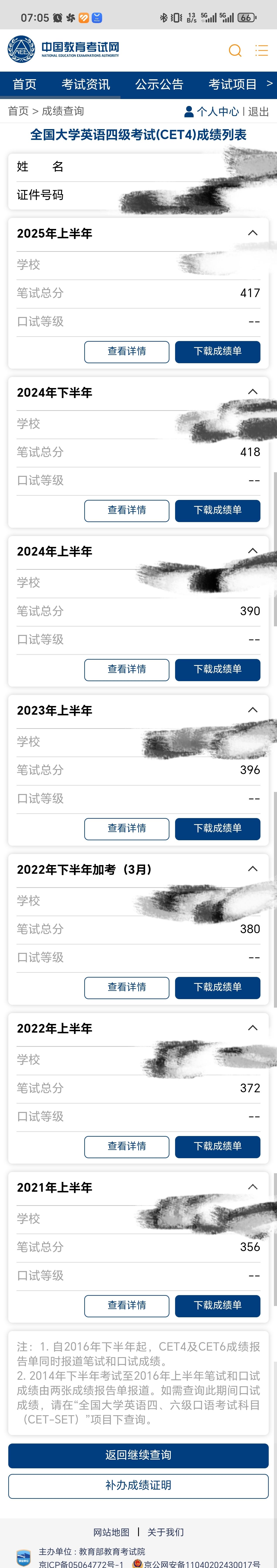
Task: Open the search magnifier icon
Action: tap(235, 50)
